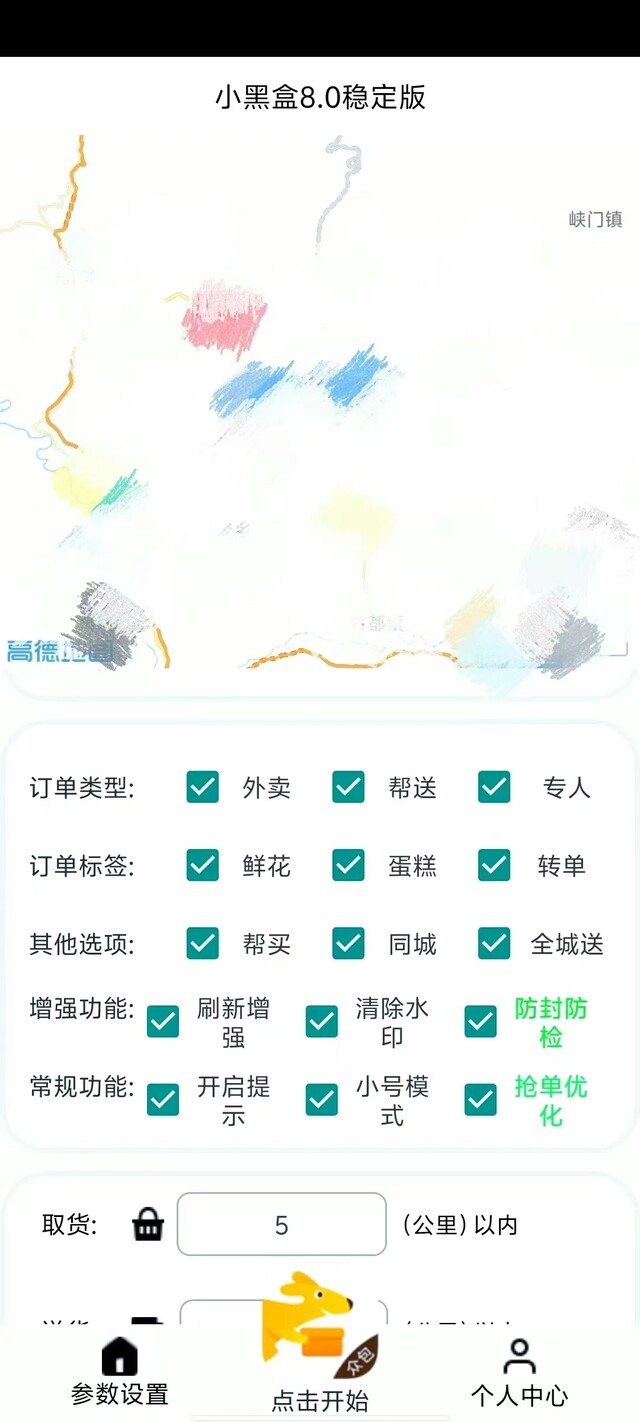
Task: Disable the 抢单优化 checkbox
Action: click(x=481, y=1100)
